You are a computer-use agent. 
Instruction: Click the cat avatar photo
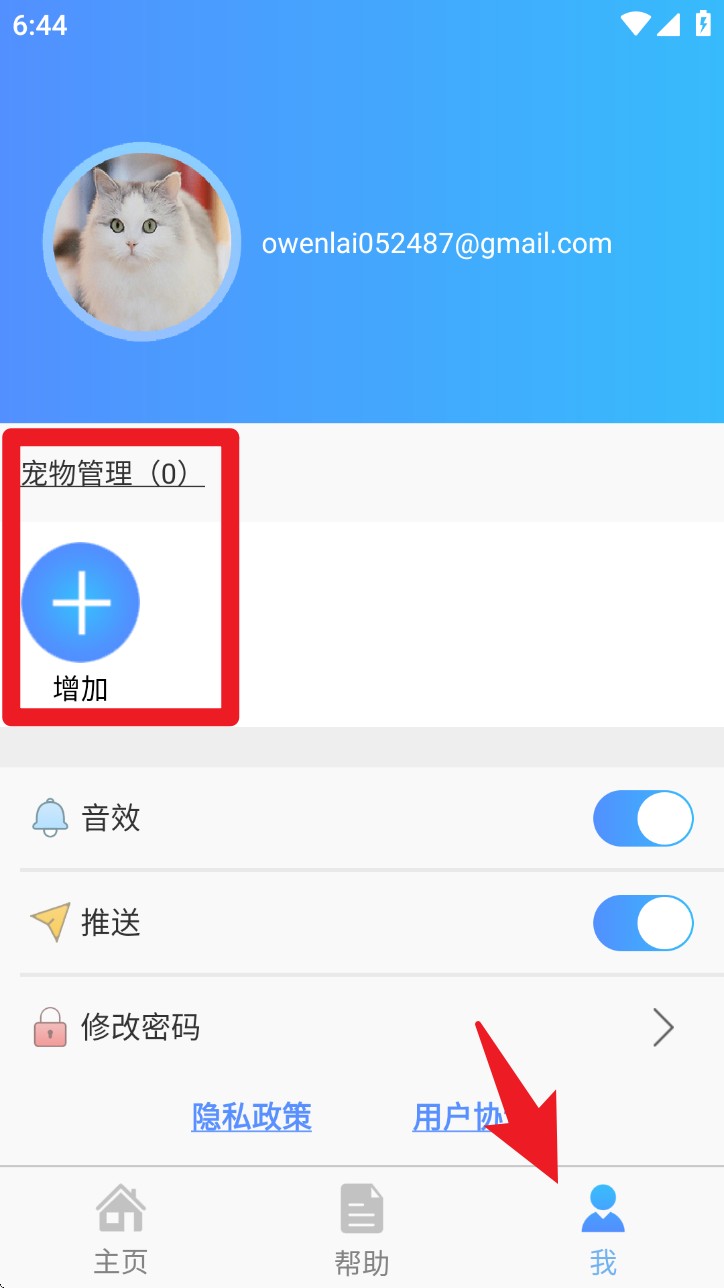pos(141,242)
